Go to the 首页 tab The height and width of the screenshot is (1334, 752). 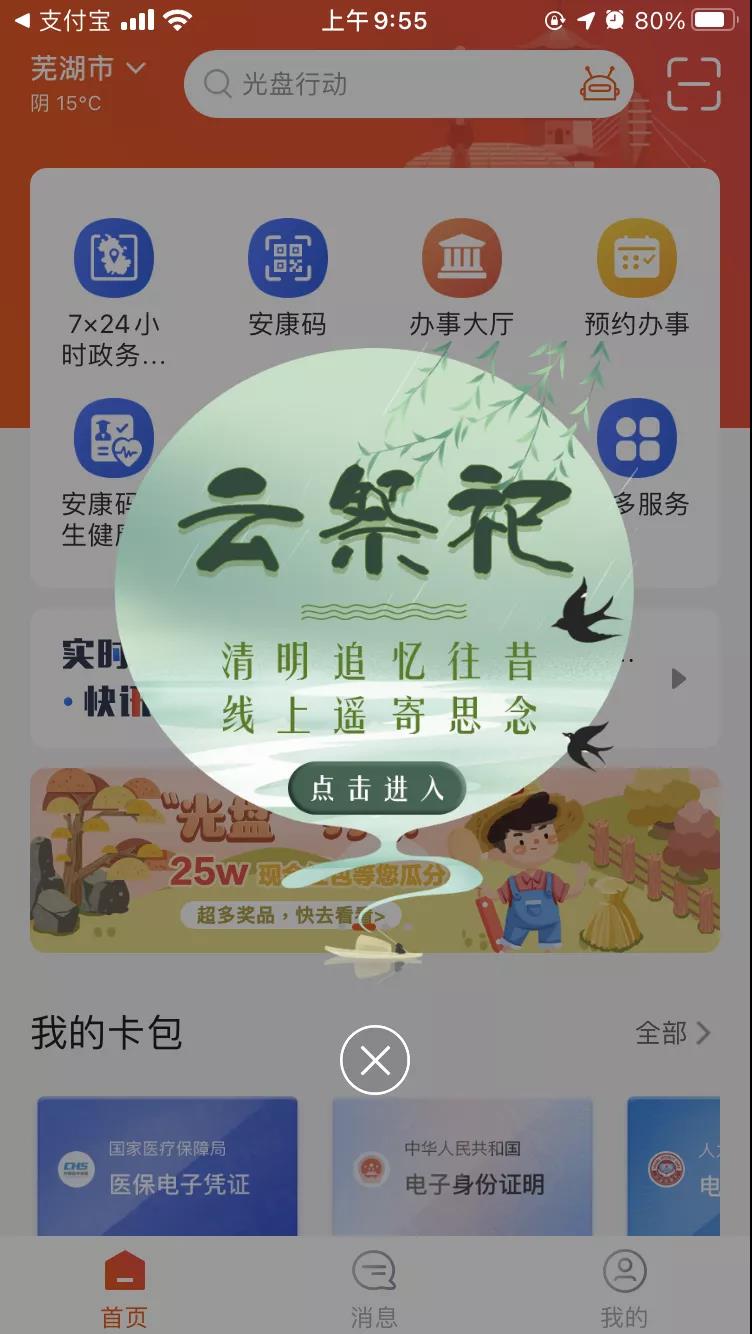(x=125, y=1290)
